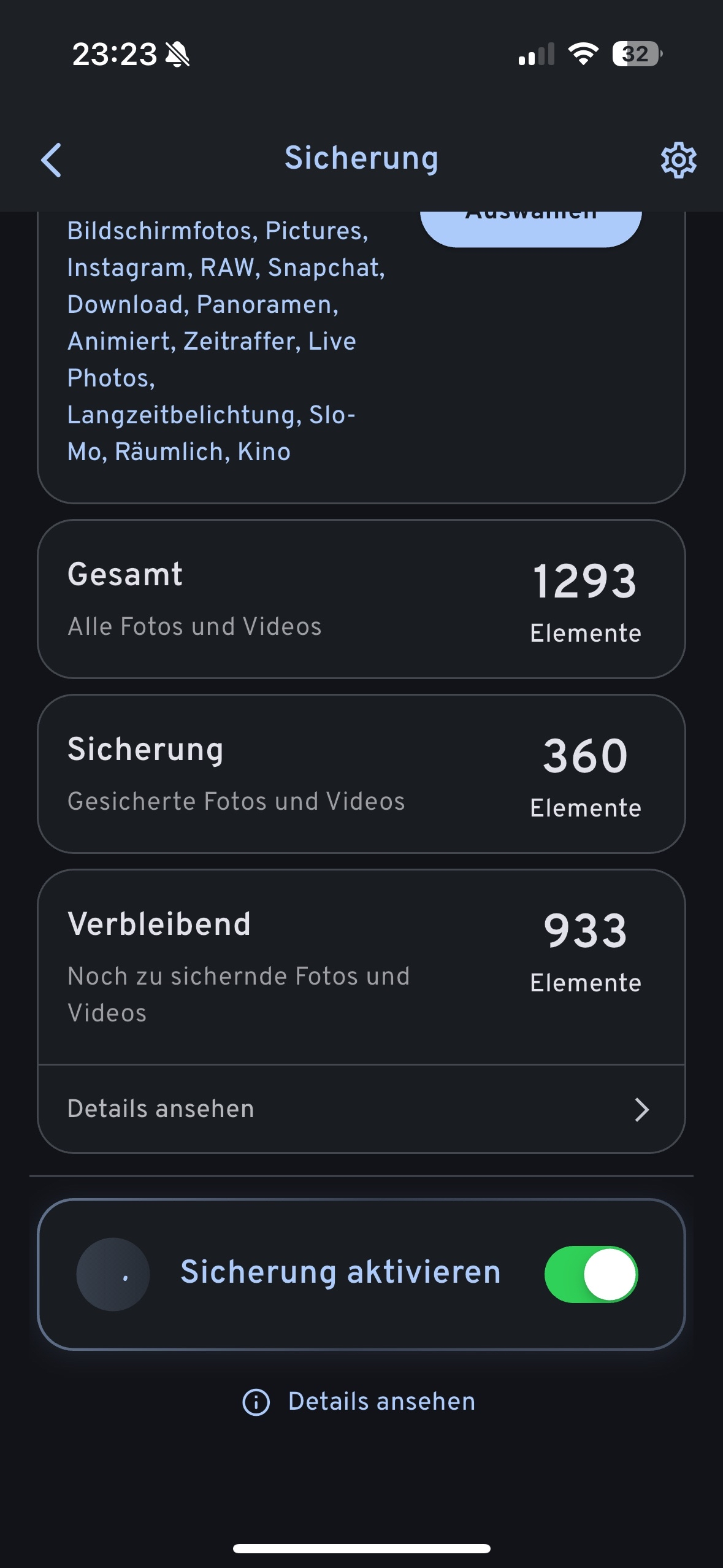Open backup settings gear icon
This screenshot has height=1568, width=723.
[x=678, y=161]
